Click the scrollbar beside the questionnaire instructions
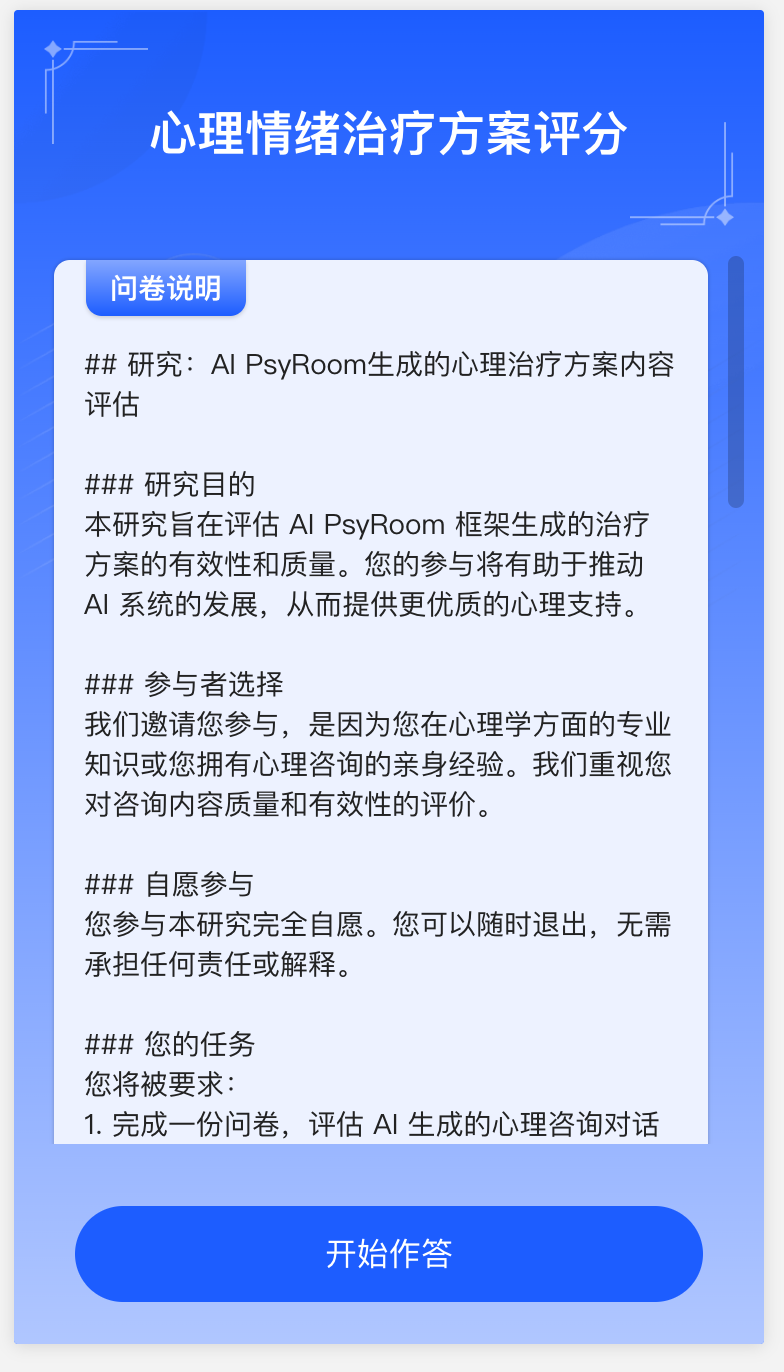784x1372 pixels. tap(736, 381)
